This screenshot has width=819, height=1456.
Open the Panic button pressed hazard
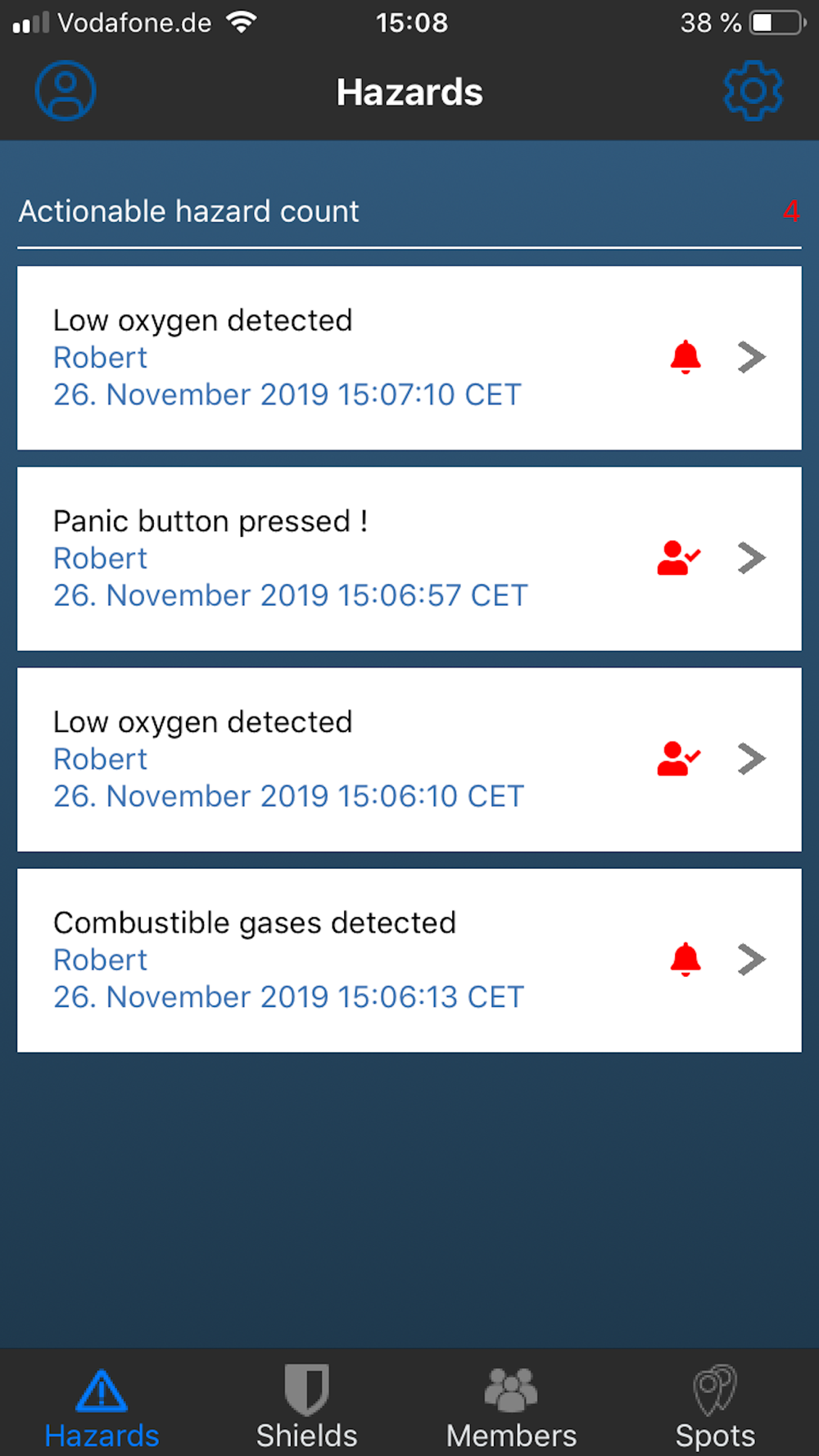point(409,558)
